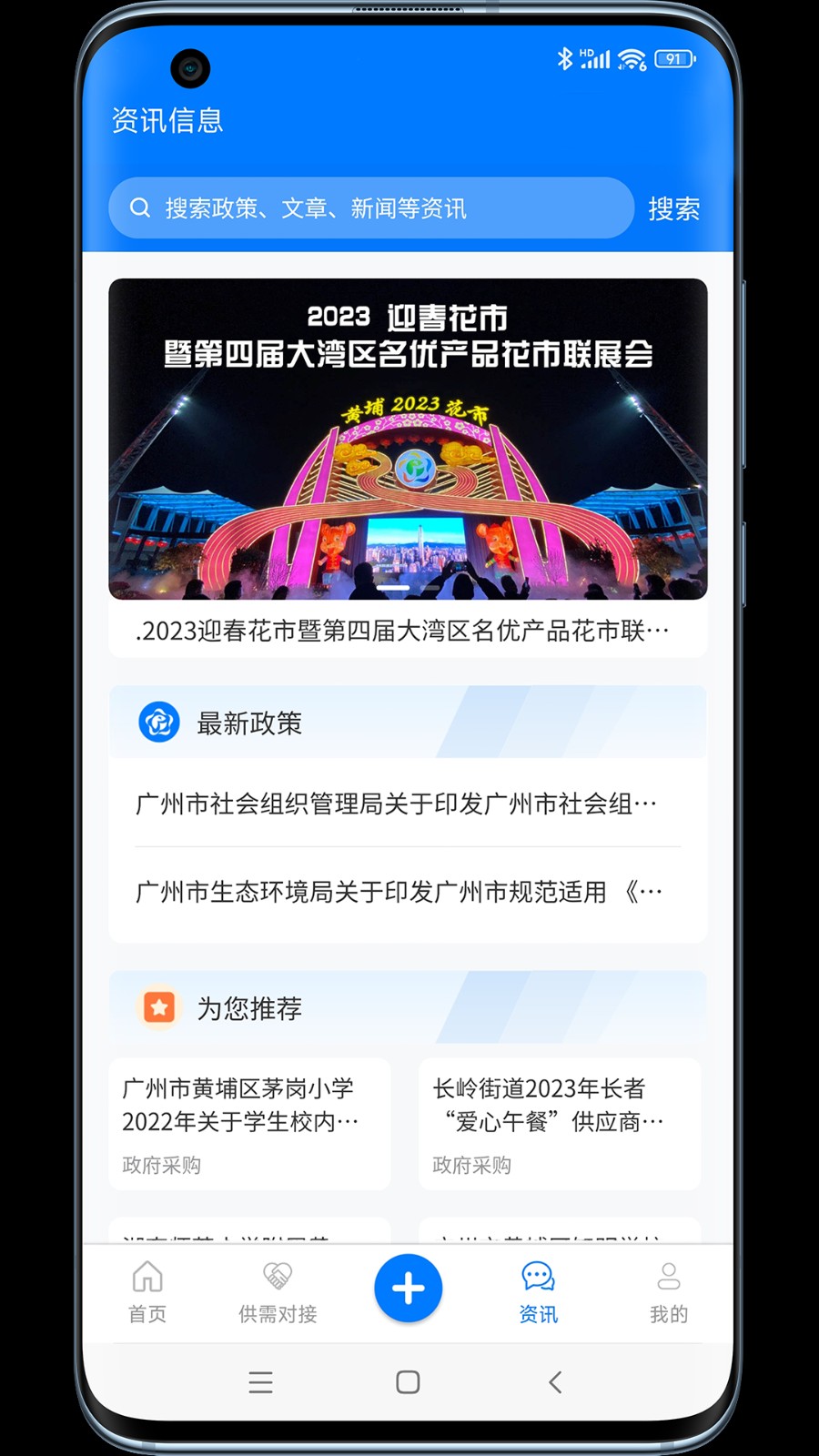Tap the system back button
Viewport: 819px width, 1456px height.
coord(555,1382)
